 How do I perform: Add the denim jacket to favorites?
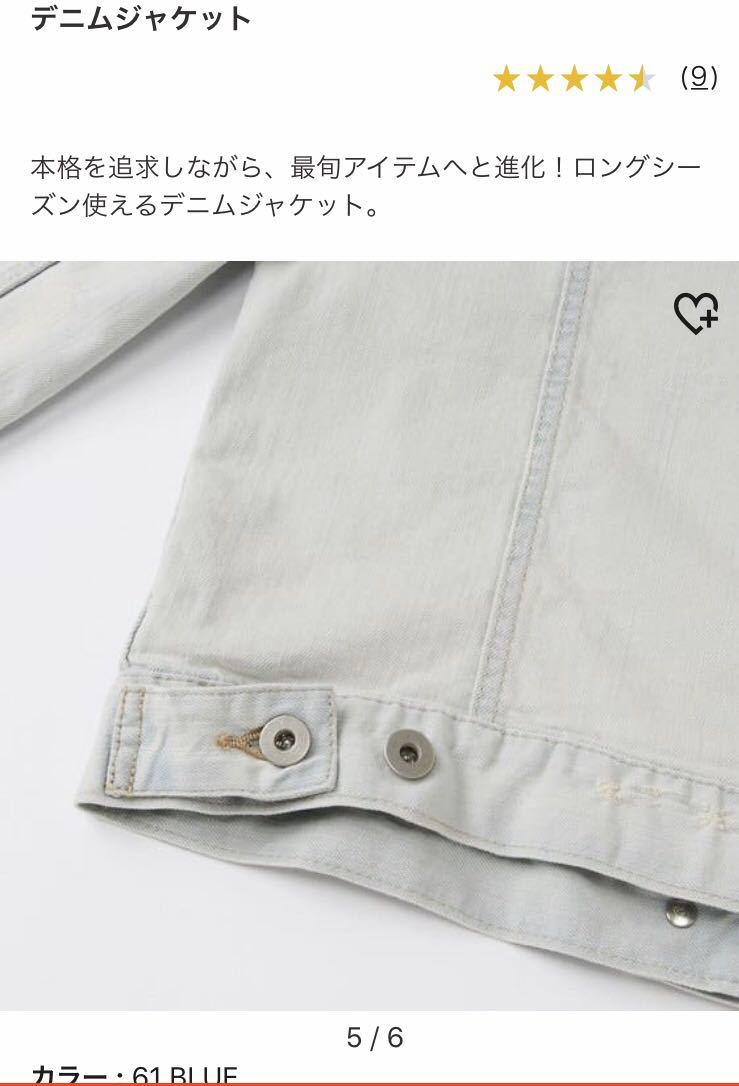pos(696,314)
